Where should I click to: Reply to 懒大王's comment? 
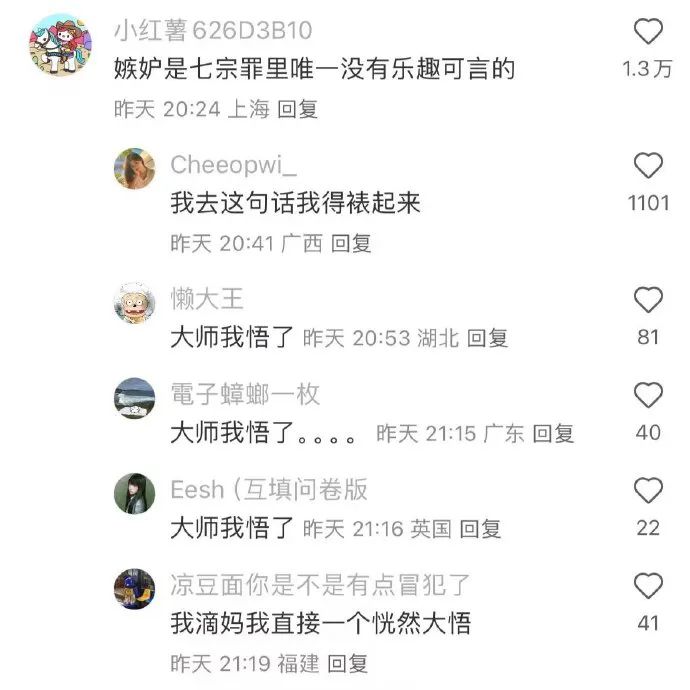coord(488,338)
